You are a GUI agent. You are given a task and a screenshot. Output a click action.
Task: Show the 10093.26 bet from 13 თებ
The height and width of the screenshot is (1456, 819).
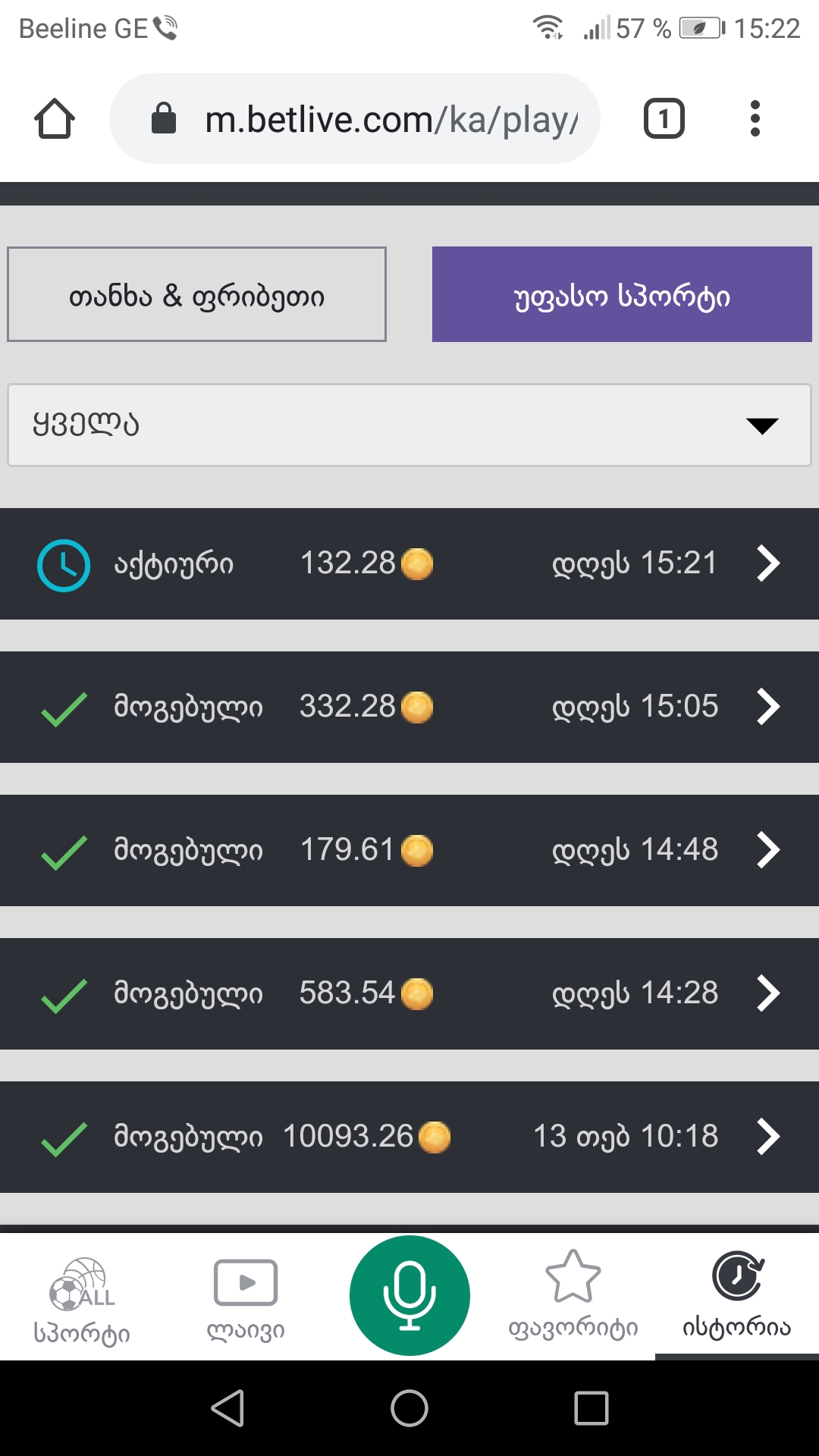click(x=409, y=1137)
